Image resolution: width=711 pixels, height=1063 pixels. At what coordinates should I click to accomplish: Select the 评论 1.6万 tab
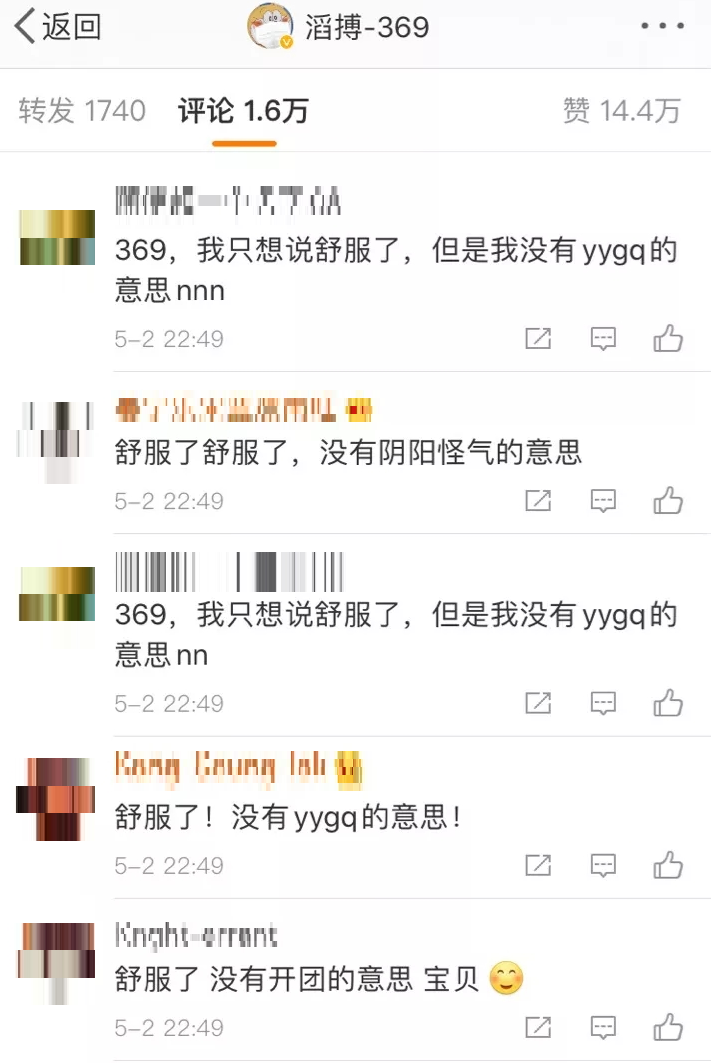(243, 111)
